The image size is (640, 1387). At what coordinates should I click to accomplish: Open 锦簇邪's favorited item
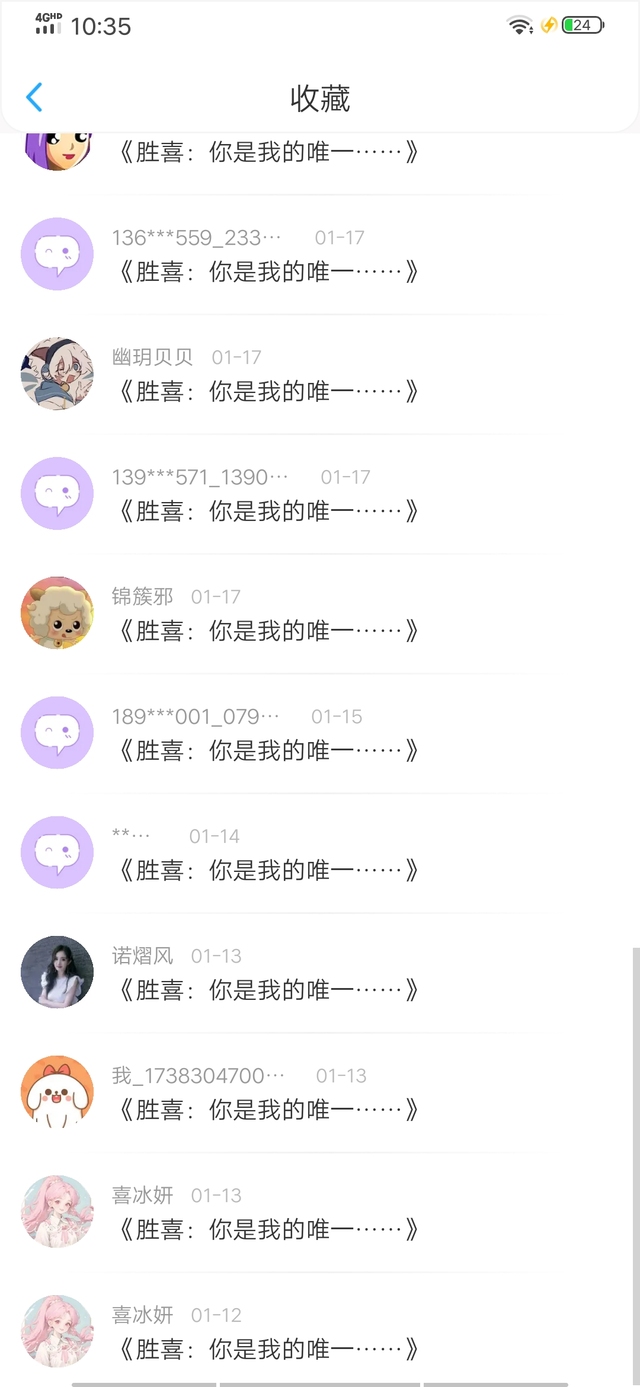pos(320,614)
